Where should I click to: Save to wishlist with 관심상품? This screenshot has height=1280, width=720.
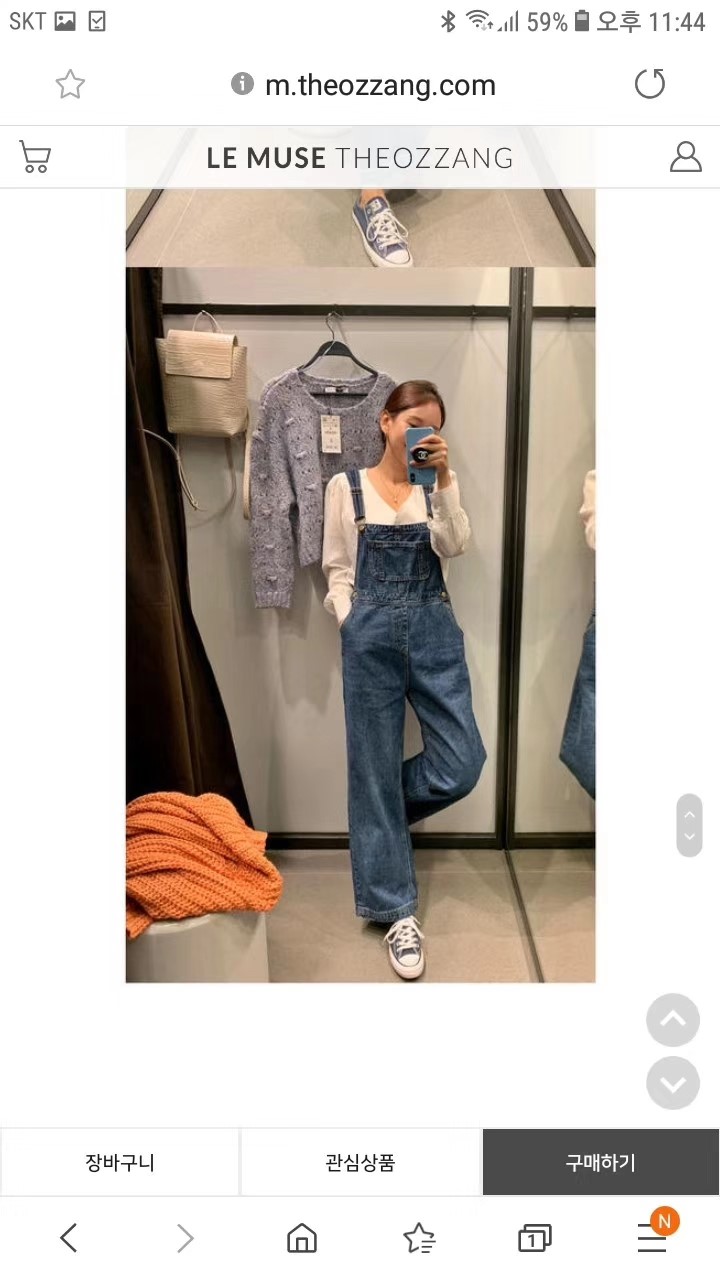tap(360, 1163)
